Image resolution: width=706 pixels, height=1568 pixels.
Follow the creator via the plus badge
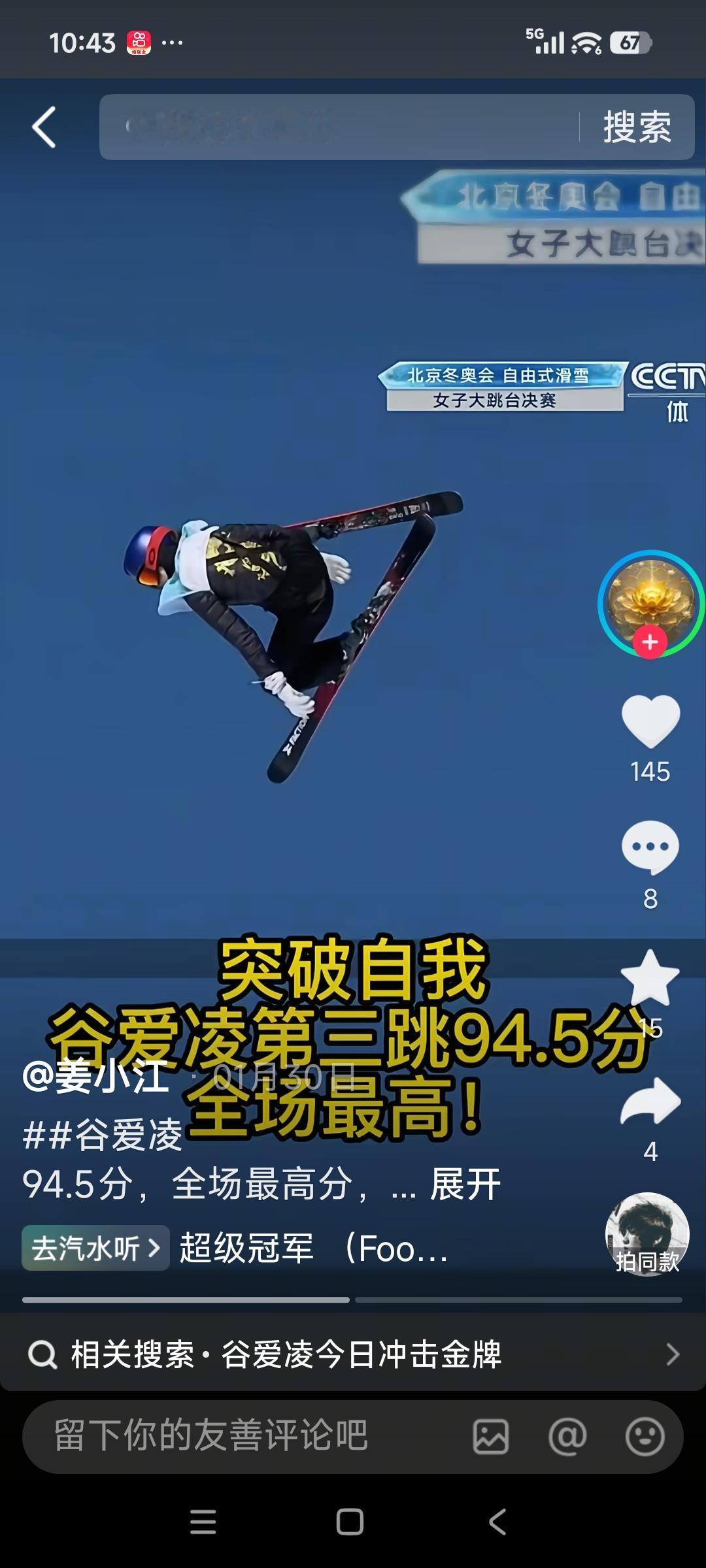(649, 643)
